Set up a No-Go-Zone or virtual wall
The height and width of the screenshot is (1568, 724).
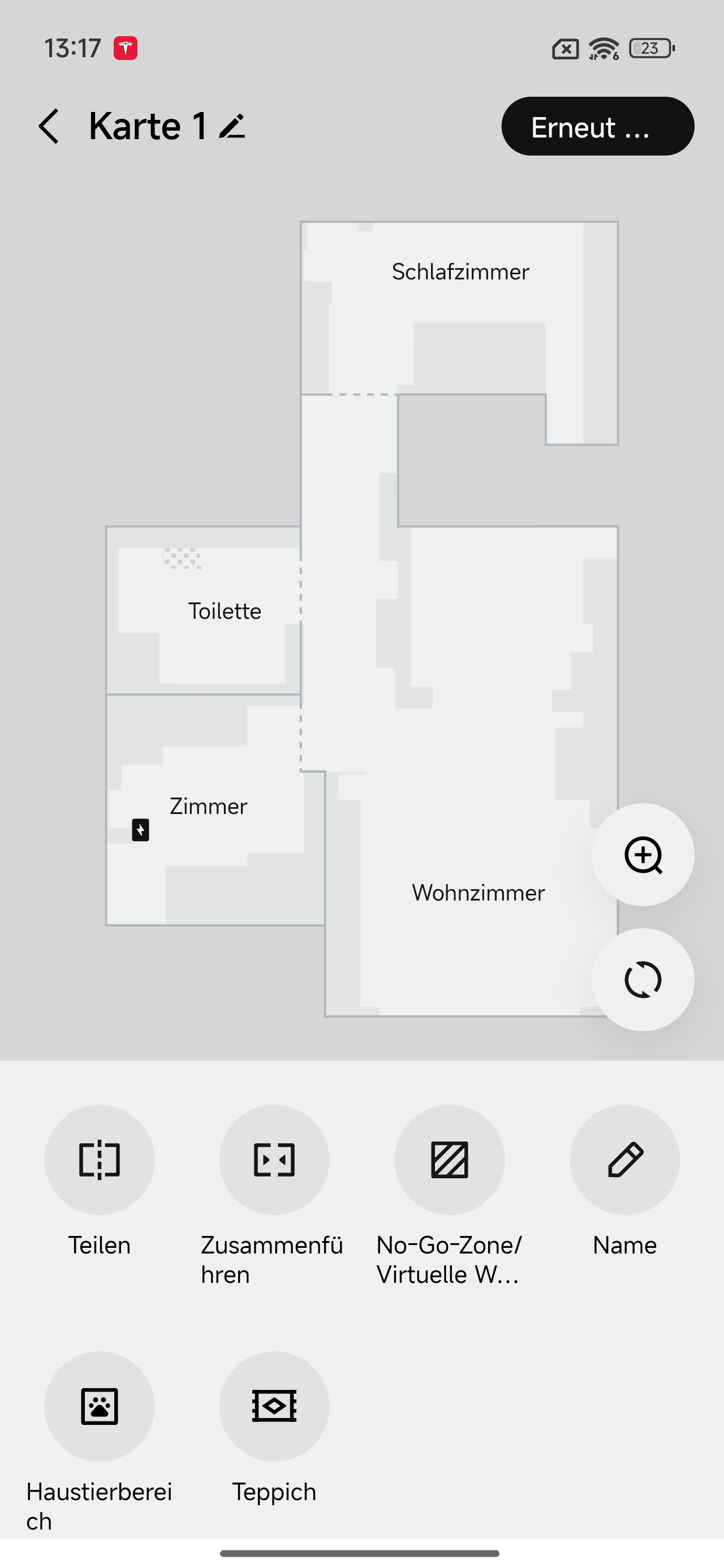[x=449, y=1160]
